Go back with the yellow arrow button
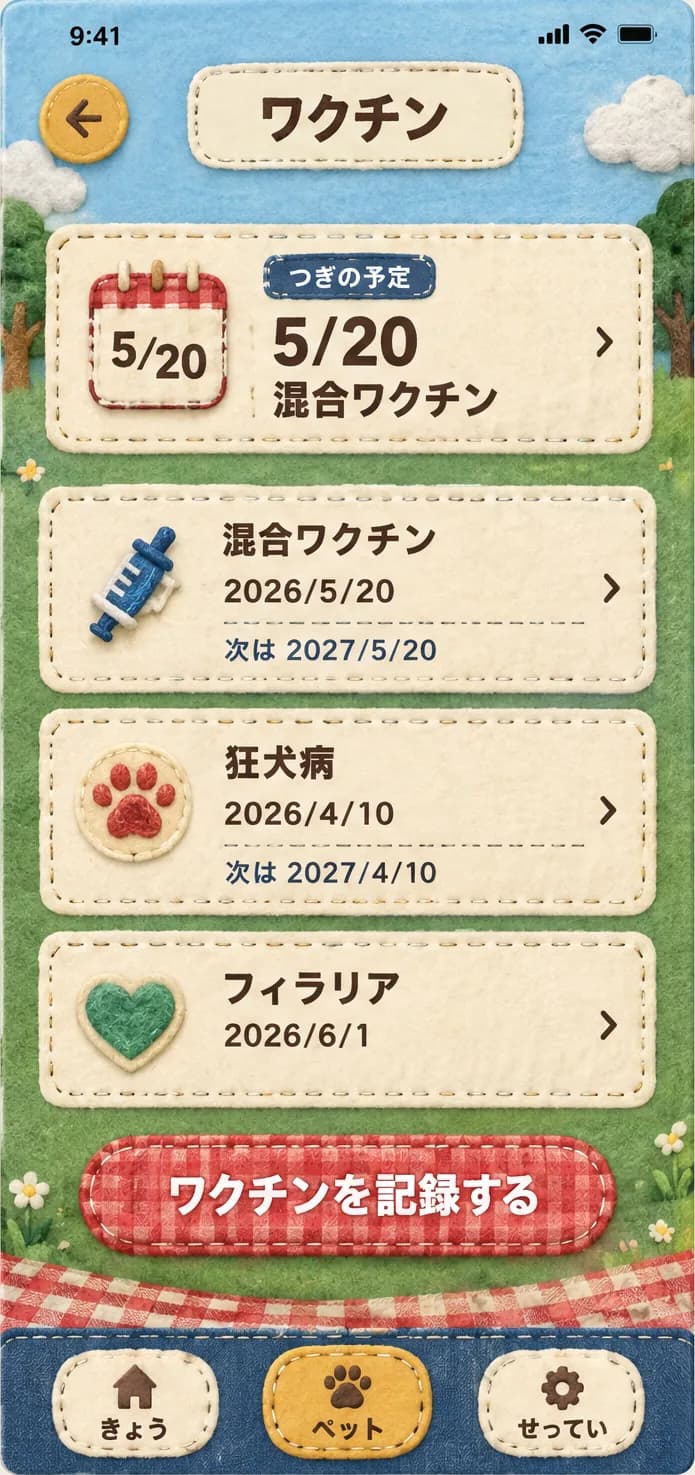 84,119
